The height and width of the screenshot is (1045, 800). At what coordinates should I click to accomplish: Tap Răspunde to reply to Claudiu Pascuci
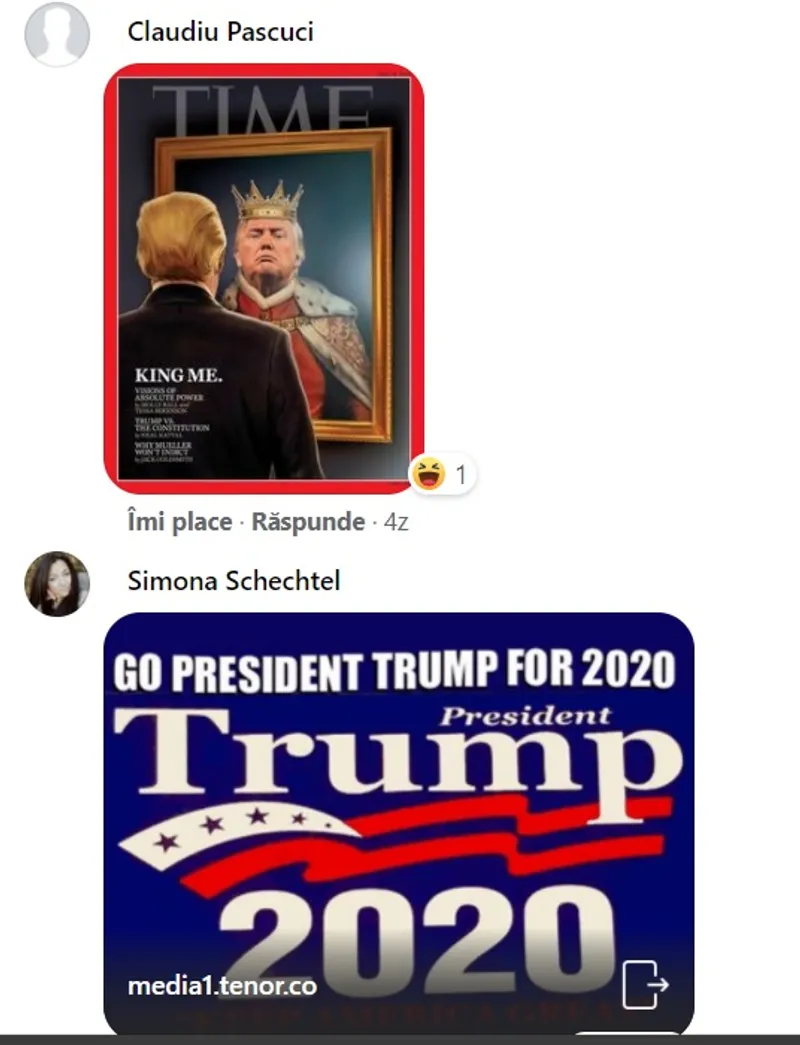point(307,522)
